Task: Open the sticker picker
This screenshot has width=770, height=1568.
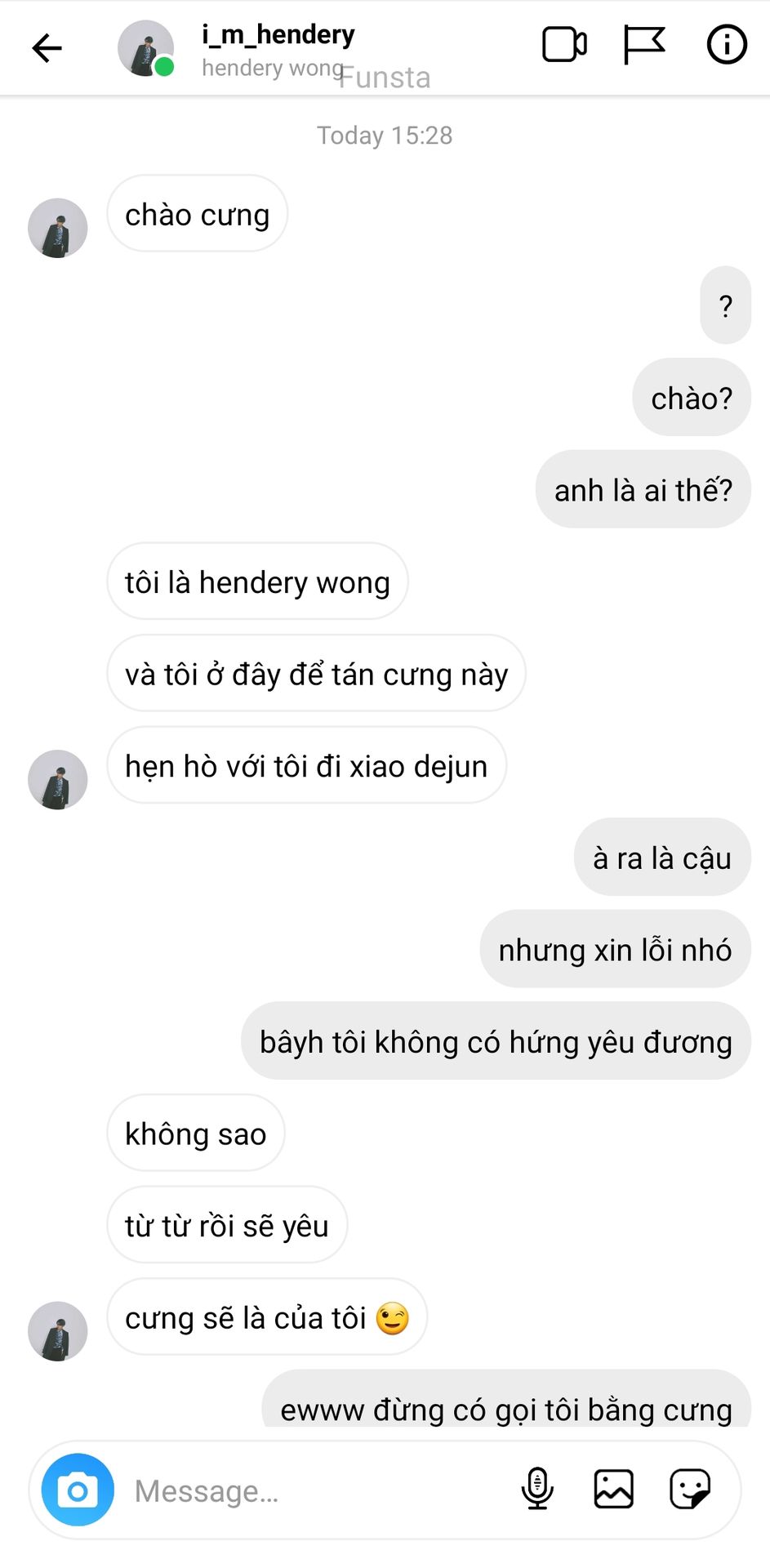Action: [x=690, y=1489]
